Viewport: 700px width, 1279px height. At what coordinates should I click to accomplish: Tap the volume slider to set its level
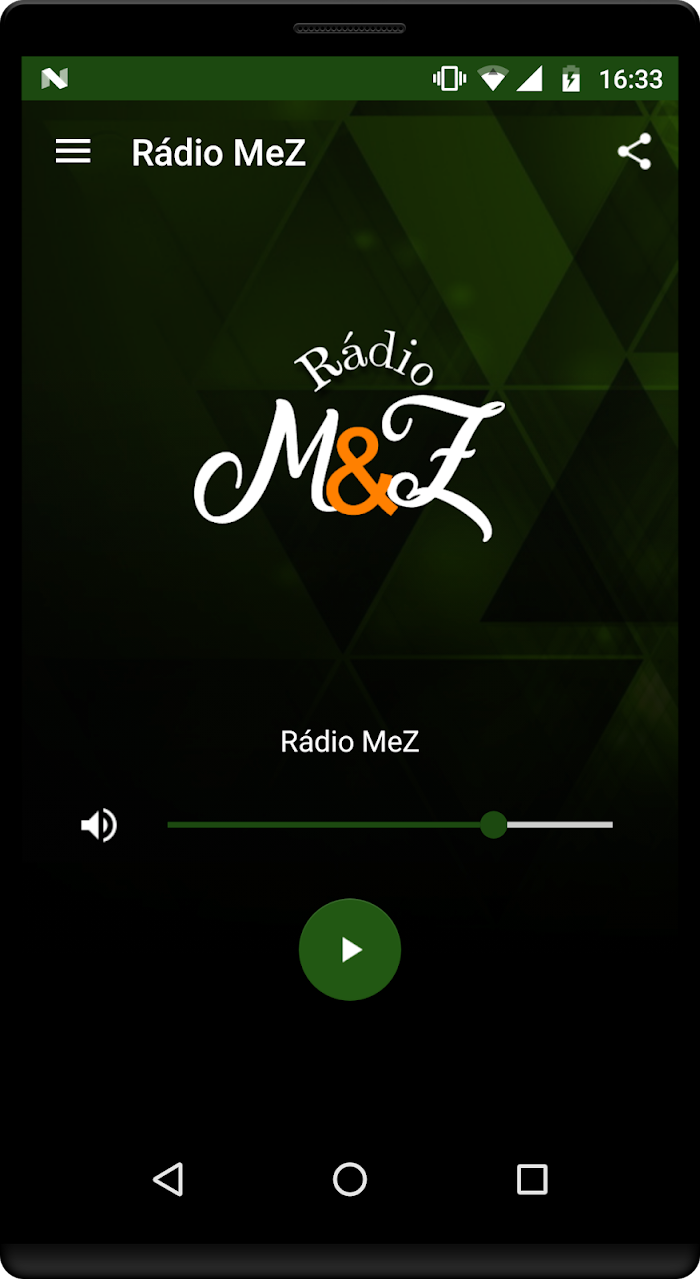(390, 825)
